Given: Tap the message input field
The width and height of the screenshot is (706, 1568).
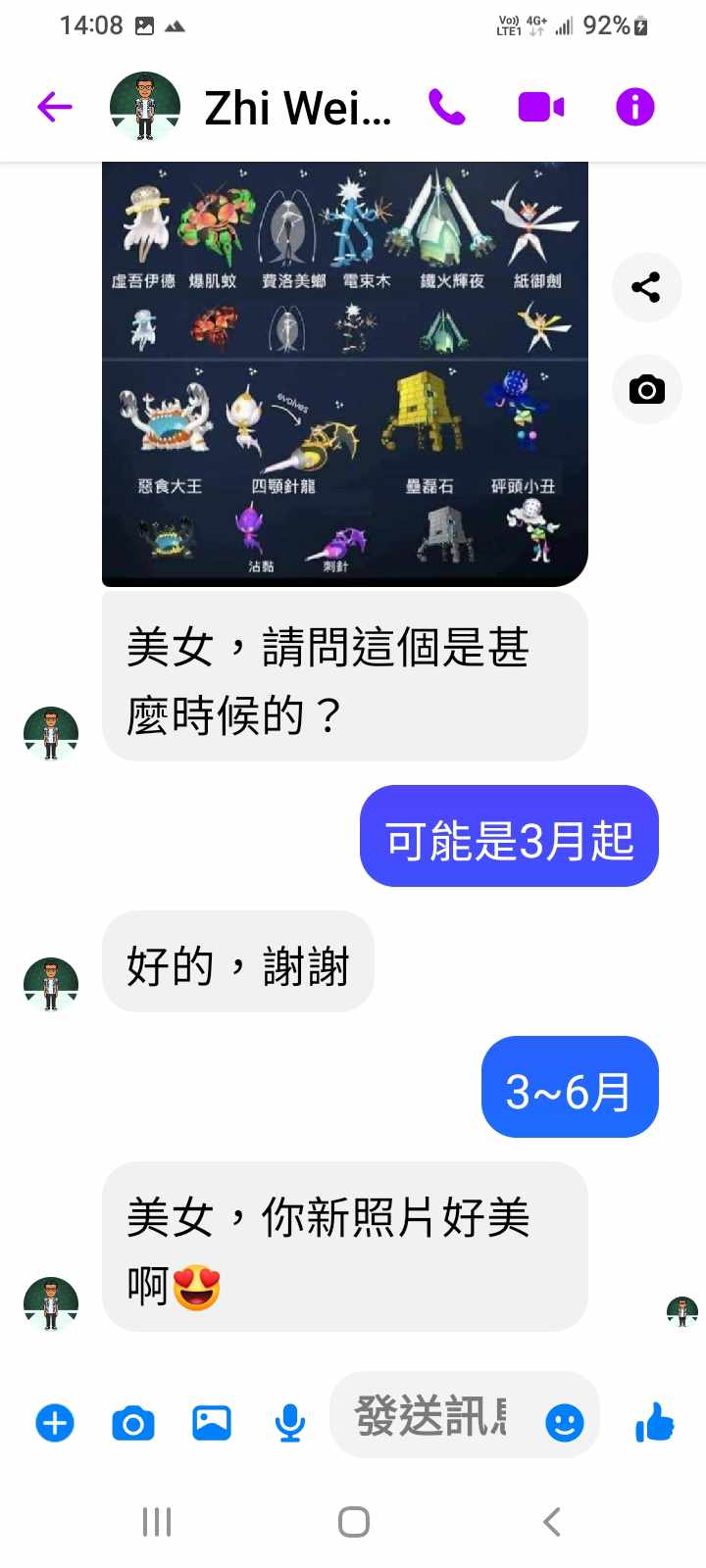Looking at the screenshot, I should pyautogui.click(x=431, y=1416).
